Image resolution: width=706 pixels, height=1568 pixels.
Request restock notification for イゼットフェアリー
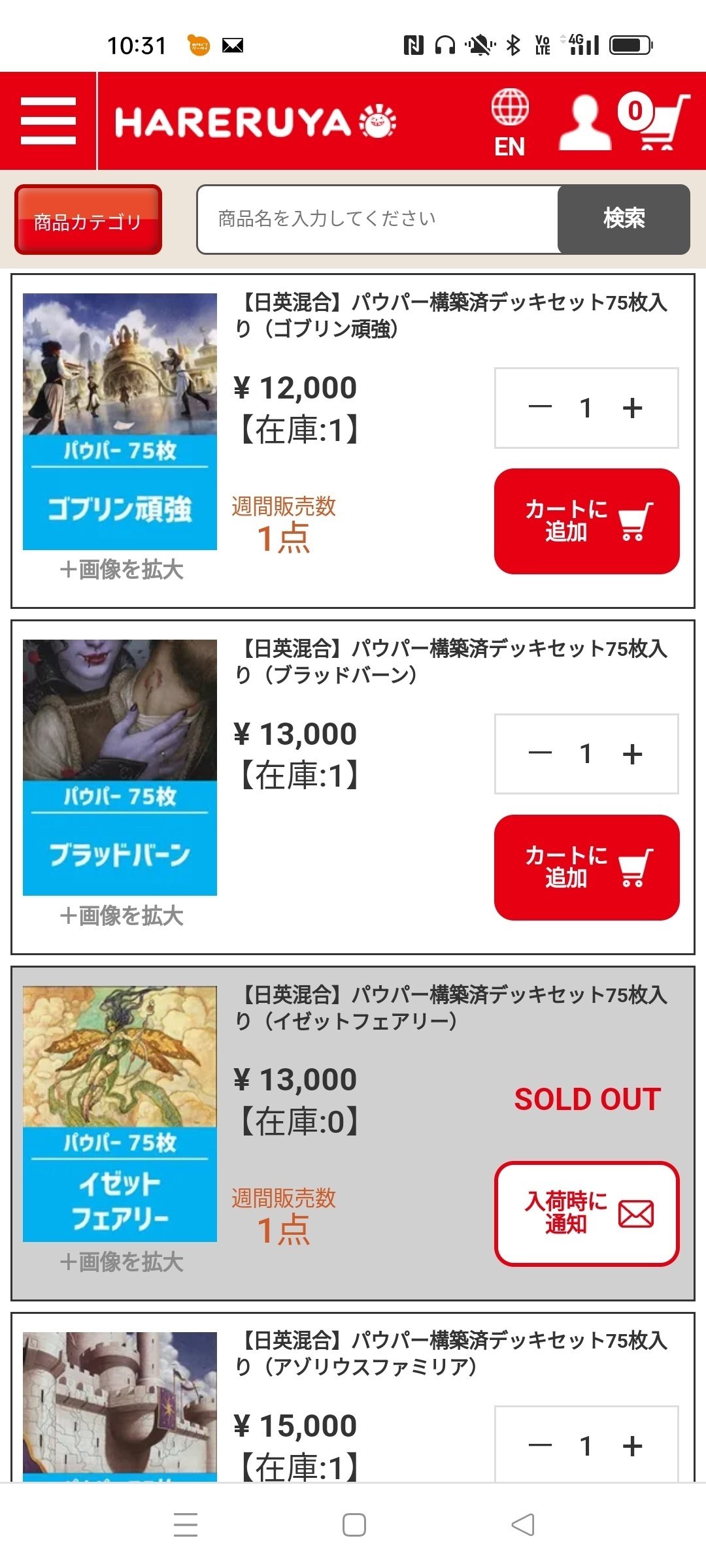(586, 1213)
